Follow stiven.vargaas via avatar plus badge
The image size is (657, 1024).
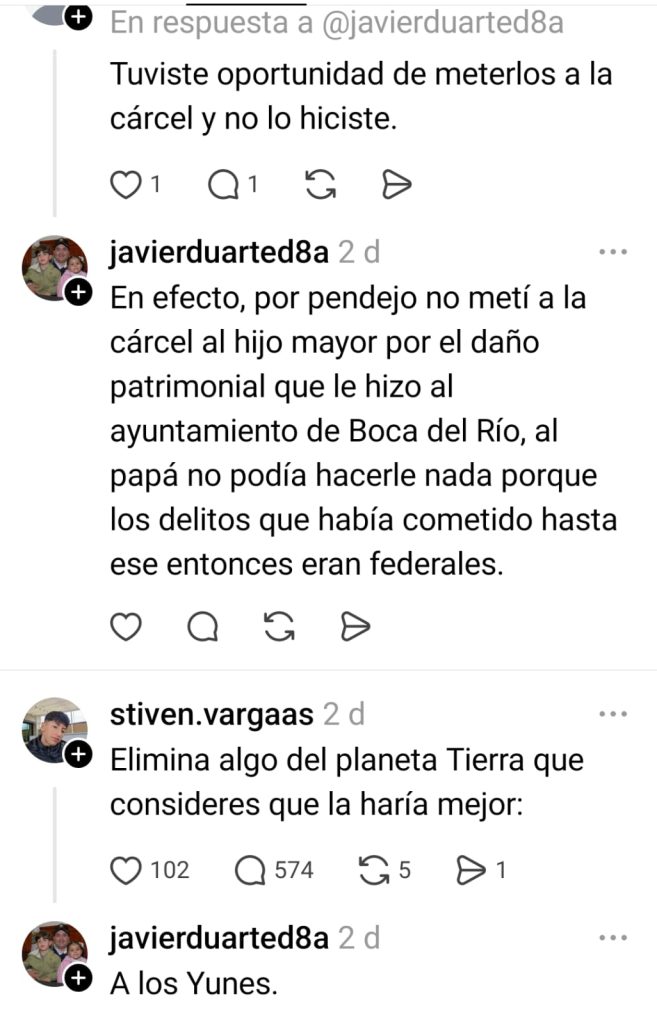click(78, 755)
